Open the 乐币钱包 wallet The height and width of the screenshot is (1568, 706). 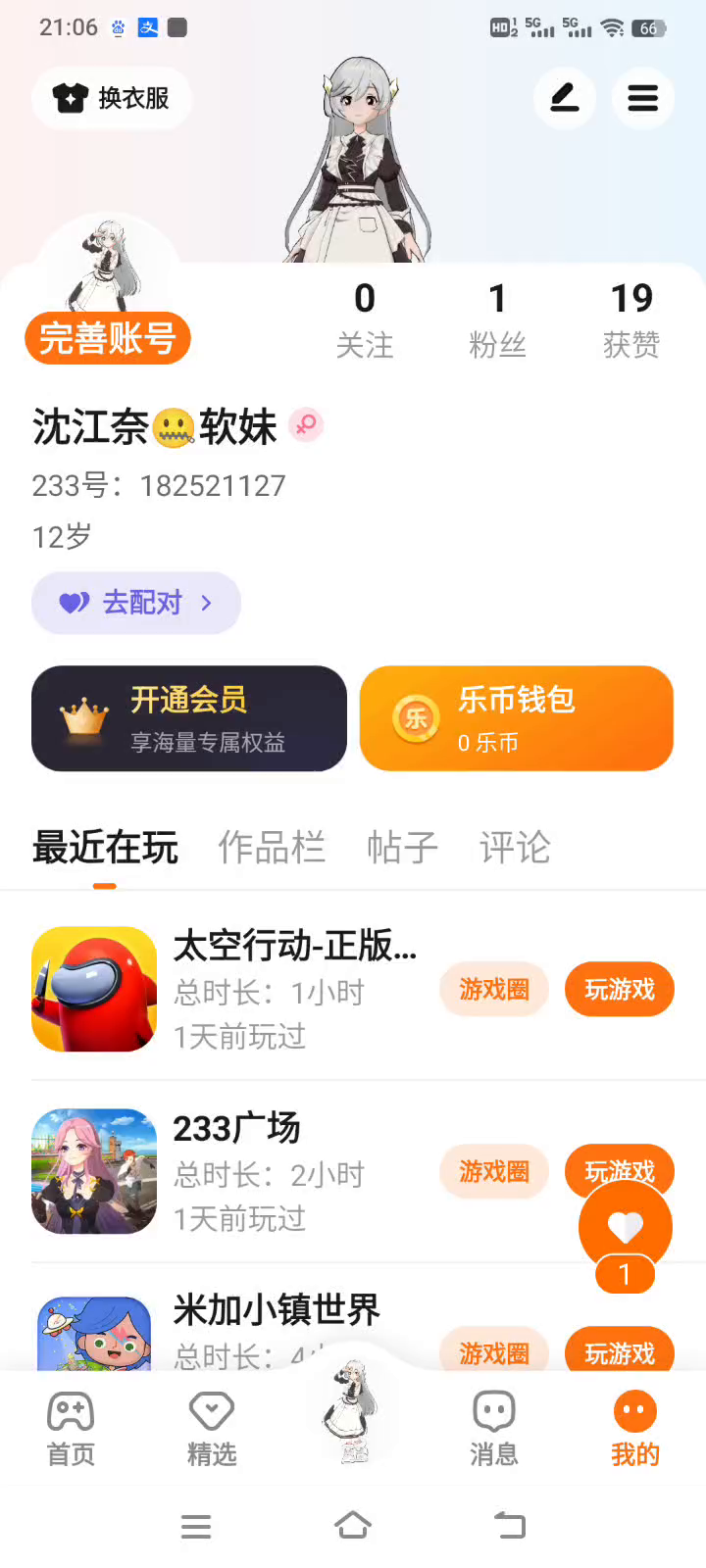pyautogui.click(x=517, y=718)
